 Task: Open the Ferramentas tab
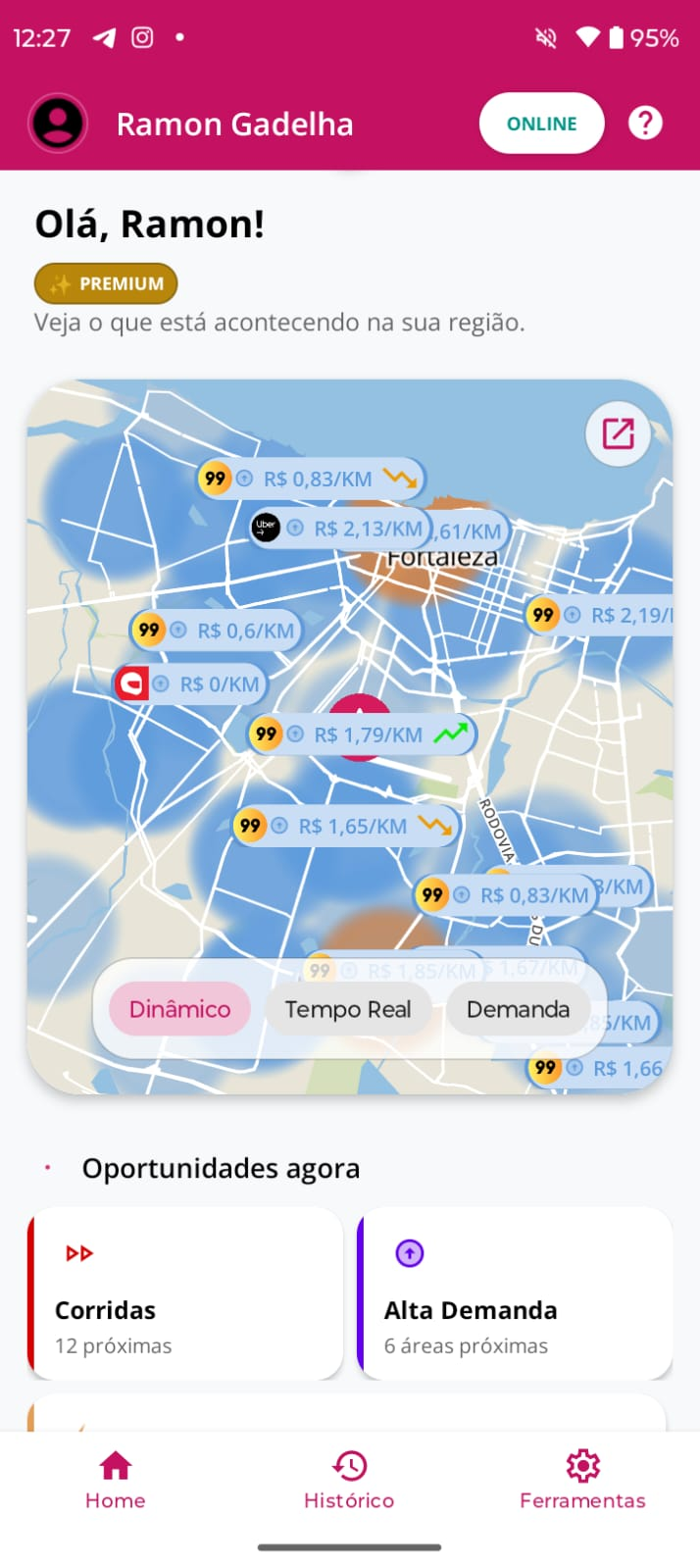coord(582,1481)
